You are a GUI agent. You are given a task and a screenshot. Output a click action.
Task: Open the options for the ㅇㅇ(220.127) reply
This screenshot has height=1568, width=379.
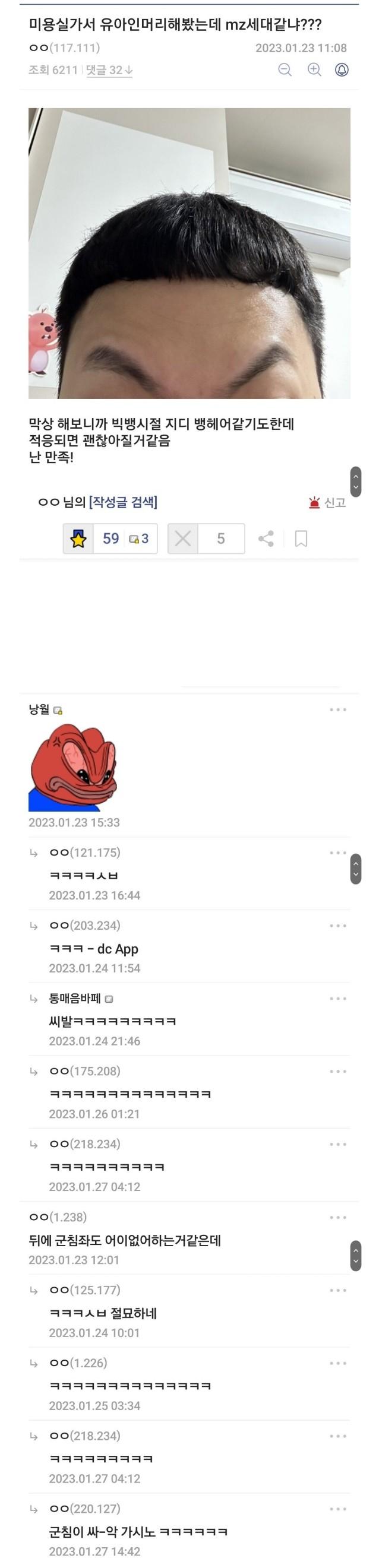coord(337,1509)
